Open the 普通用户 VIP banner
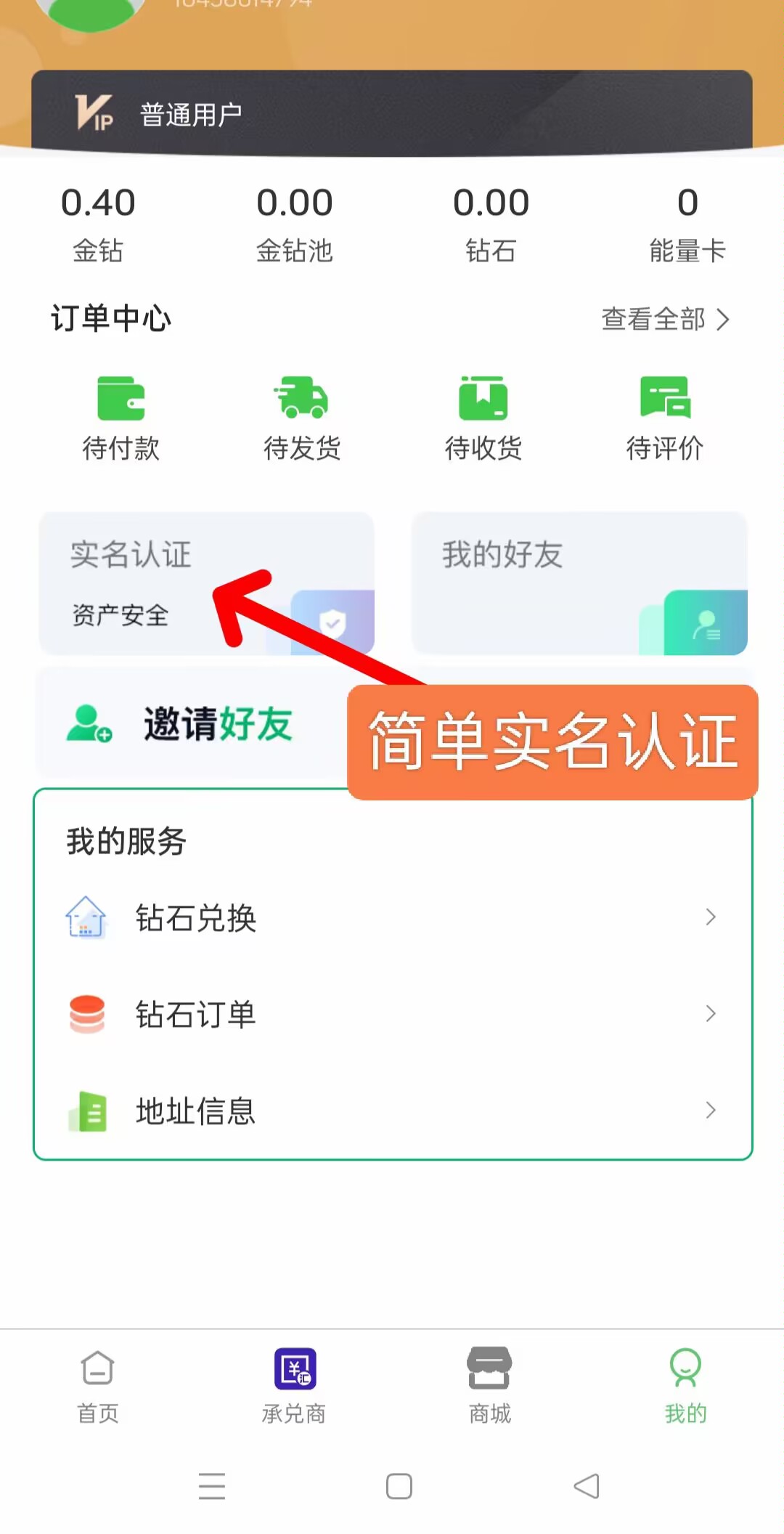 tap(392, 114)
